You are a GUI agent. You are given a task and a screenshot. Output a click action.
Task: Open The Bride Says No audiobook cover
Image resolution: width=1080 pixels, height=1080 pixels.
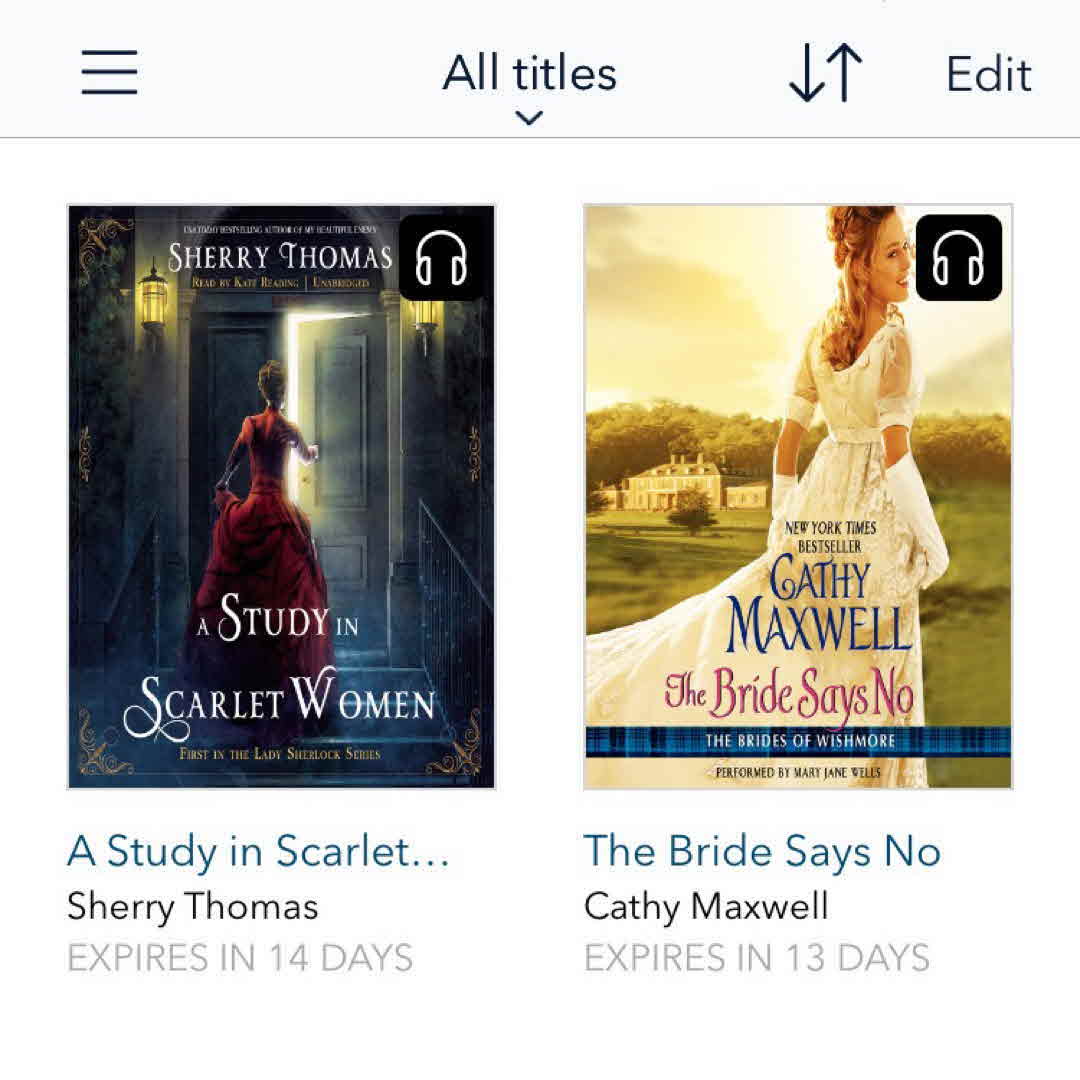[x=797, y=497]
